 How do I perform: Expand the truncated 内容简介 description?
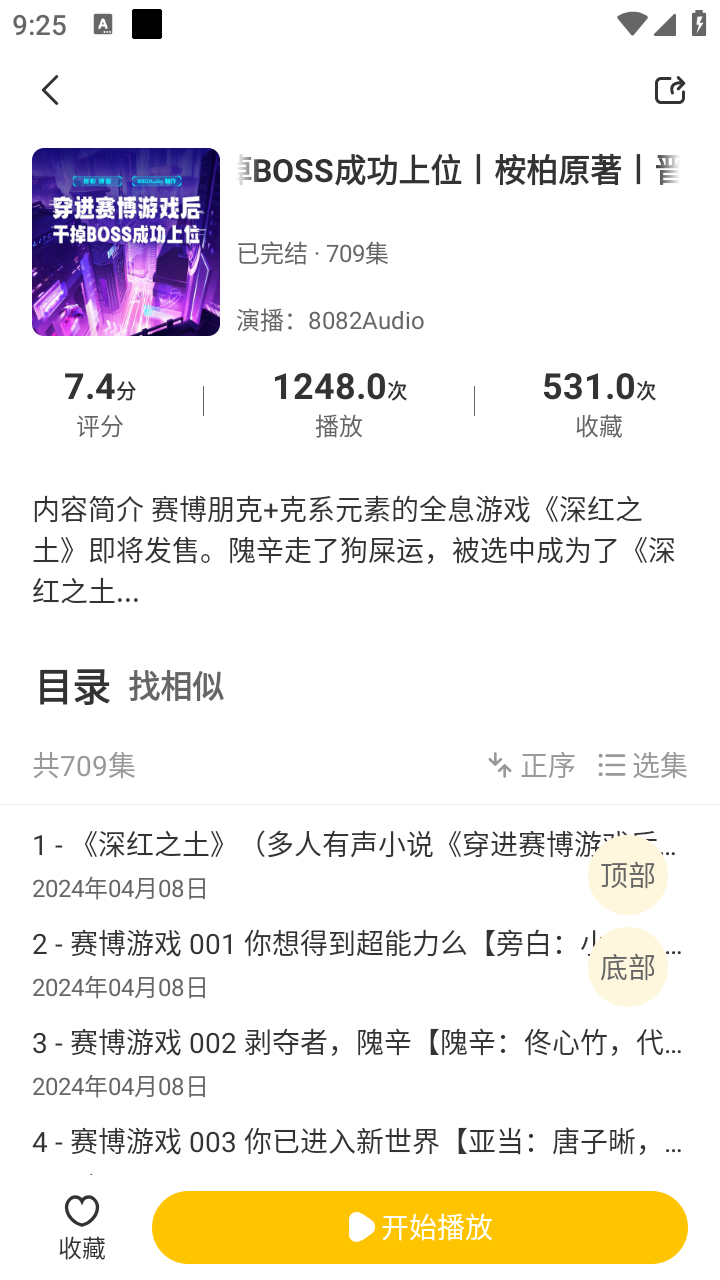360,550
